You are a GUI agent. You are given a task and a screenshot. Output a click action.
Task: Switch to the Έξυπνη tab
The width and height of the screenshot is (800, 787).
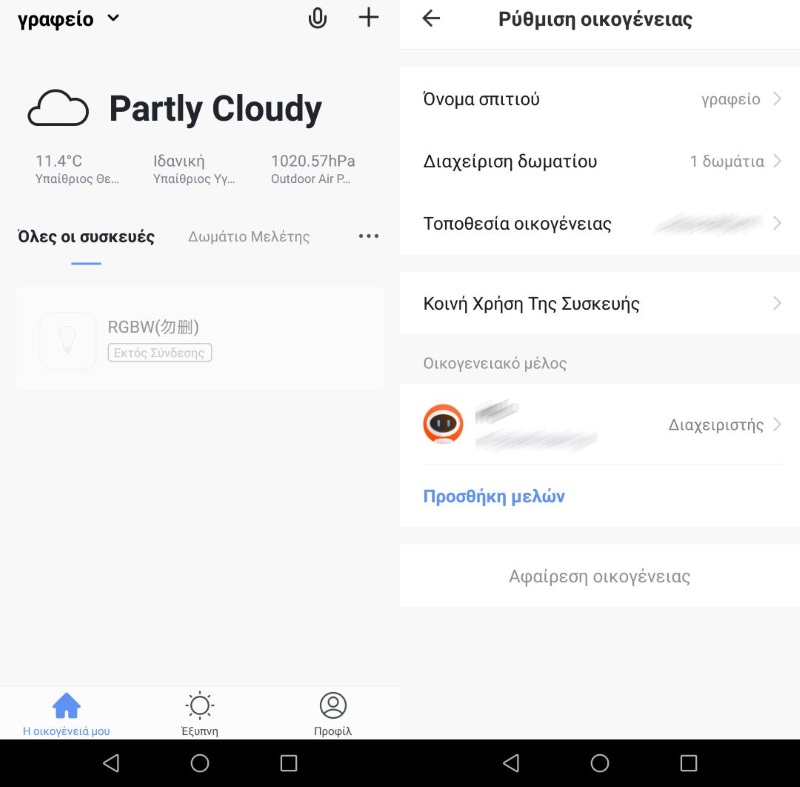[200, 714]
